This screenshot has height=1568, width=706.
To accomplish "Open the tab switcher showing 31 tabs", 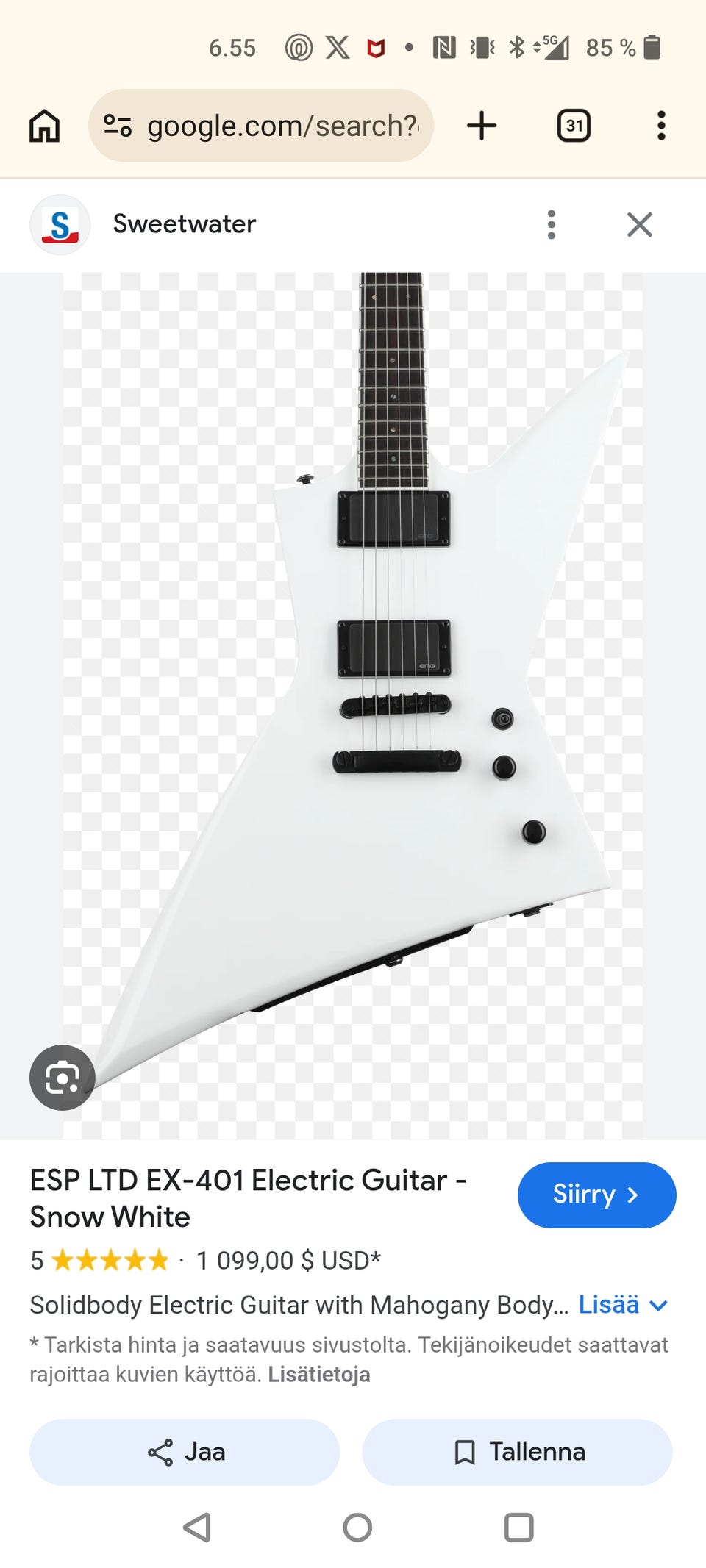I will (574, 126).
